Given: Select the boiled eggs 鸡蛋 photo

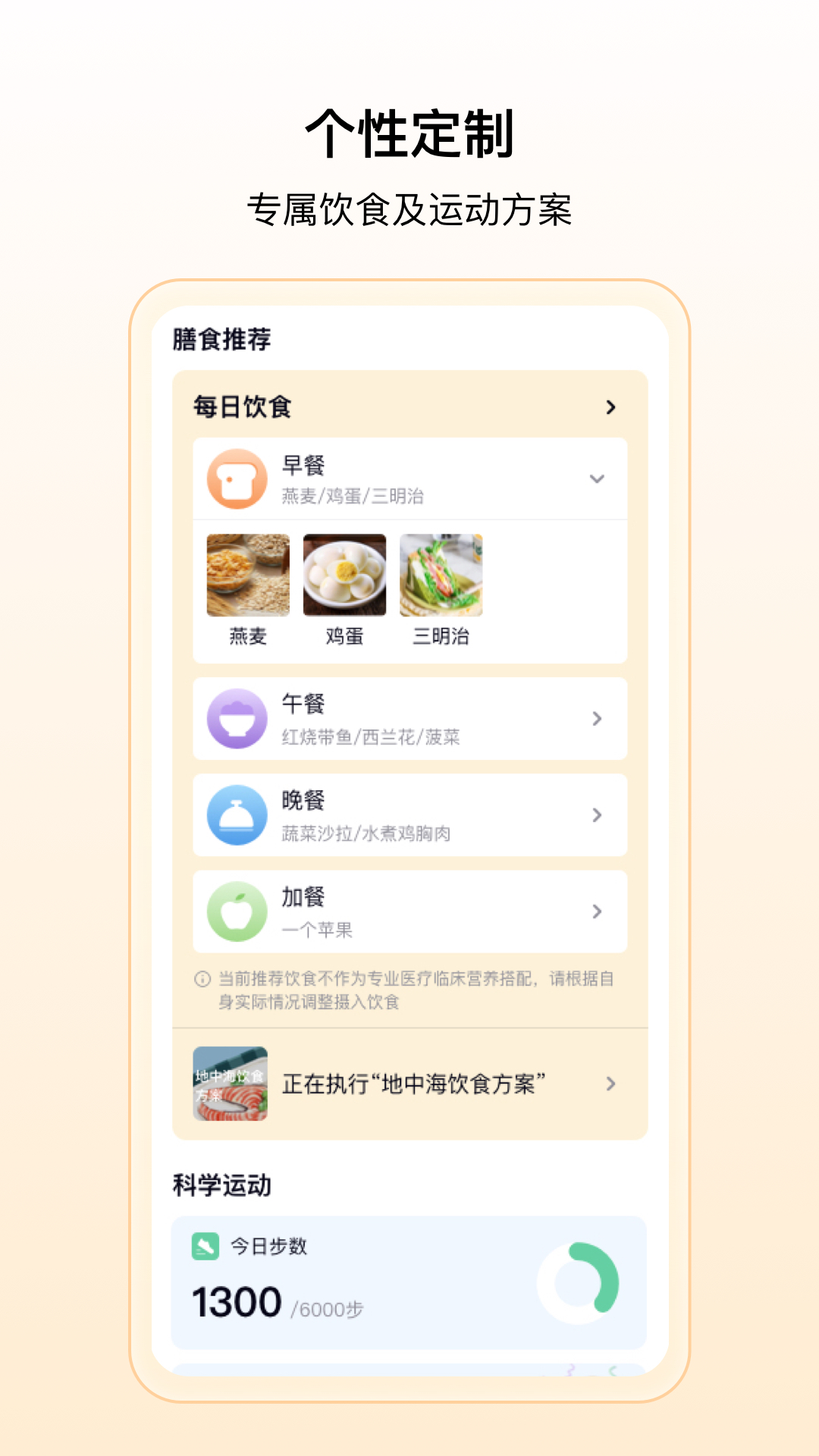Looking at the screenshot, I should click(344, 575).
